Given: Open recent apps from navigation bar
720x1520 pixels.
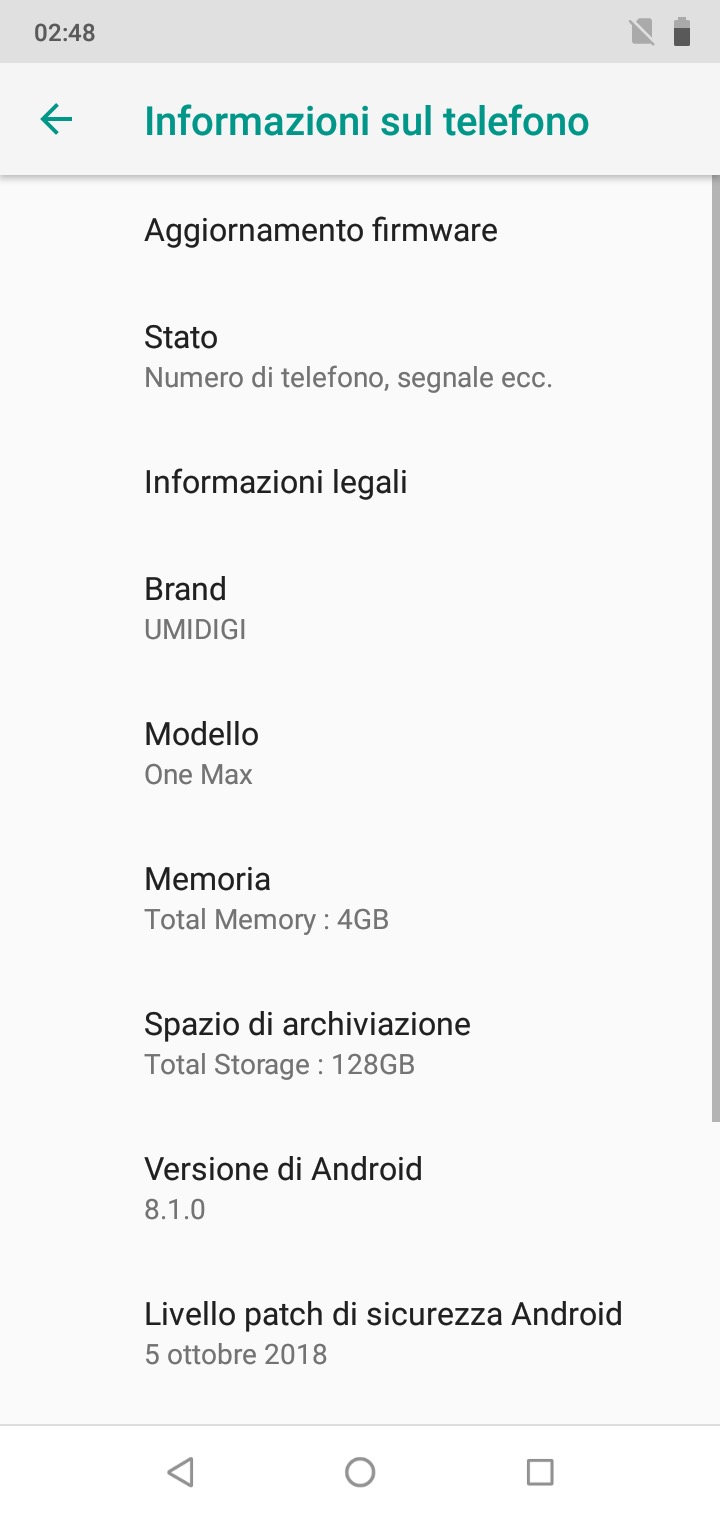Looking at the screenshot, I should (x=540, y=1472).
